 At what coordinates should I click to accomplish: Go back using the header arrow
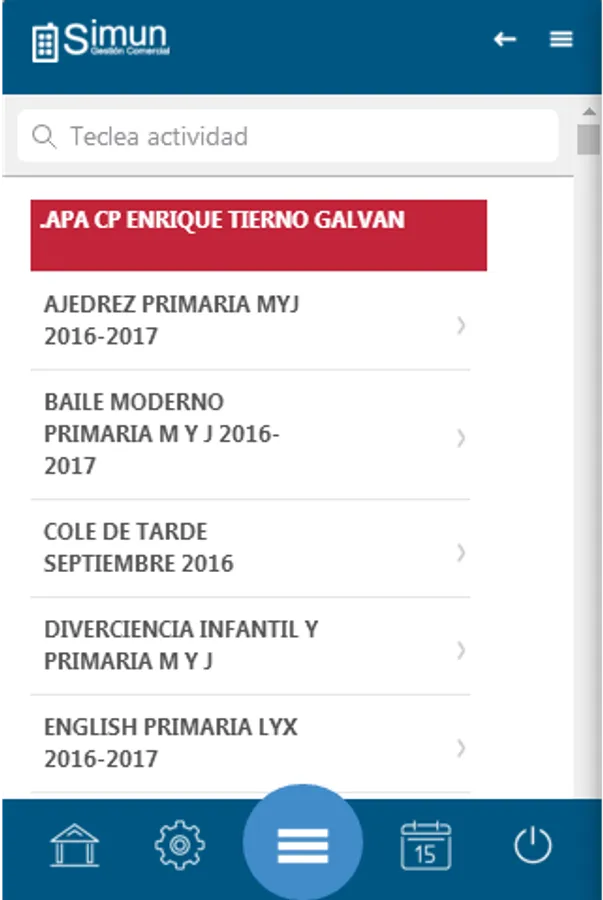click(505, 40)
